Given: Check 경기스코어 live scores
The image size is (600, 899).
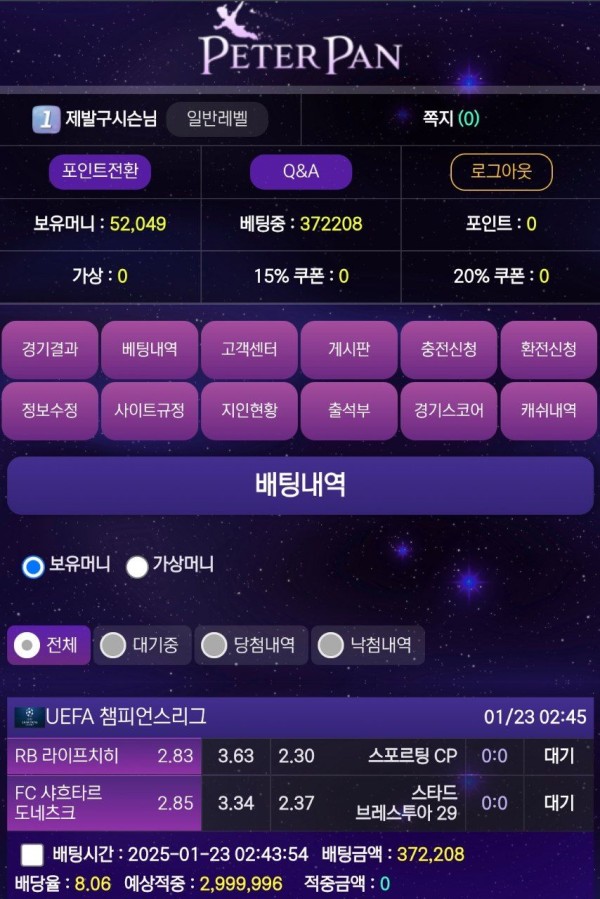Looking at the screenshot, I should [449, 410].
